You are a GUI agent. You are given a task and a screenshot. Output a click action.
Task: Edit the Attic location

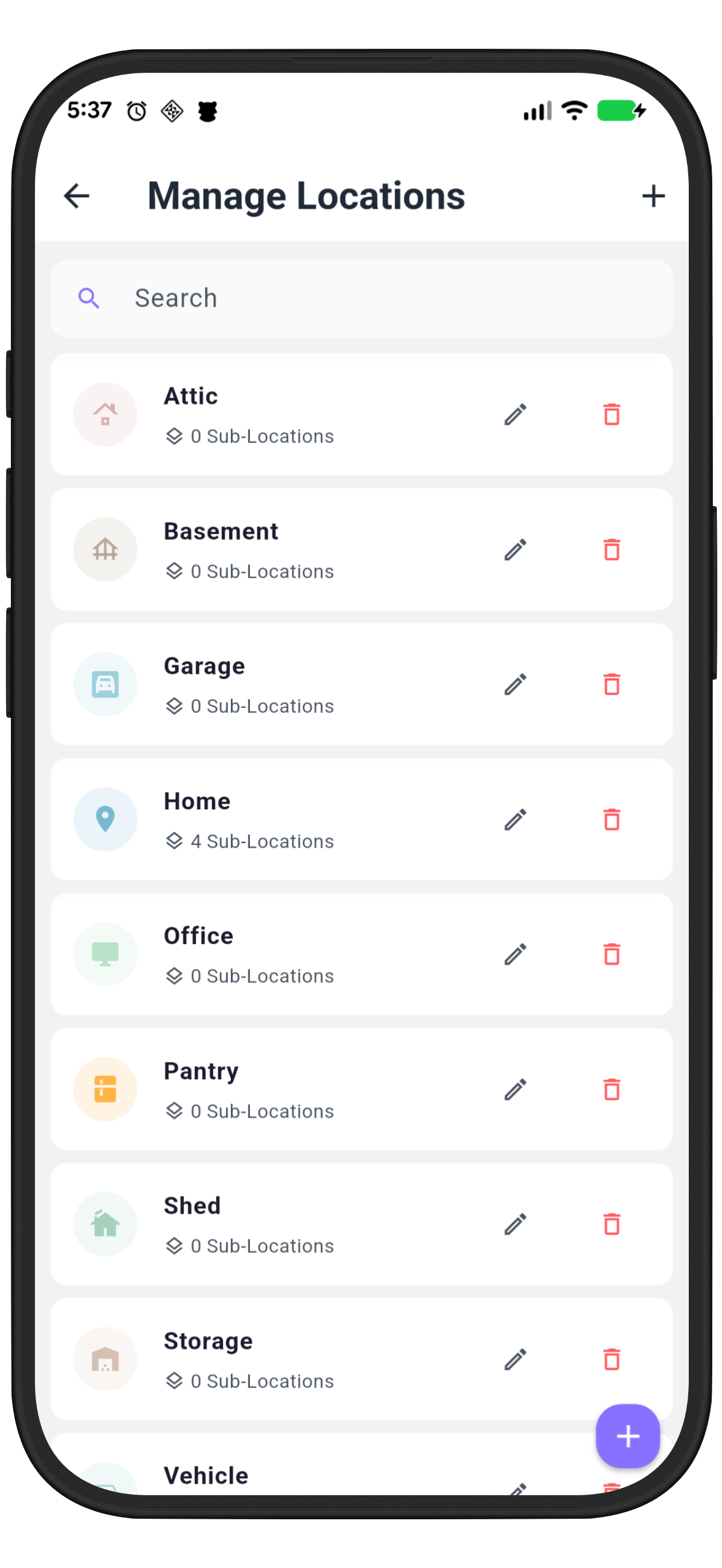(516, 414)
